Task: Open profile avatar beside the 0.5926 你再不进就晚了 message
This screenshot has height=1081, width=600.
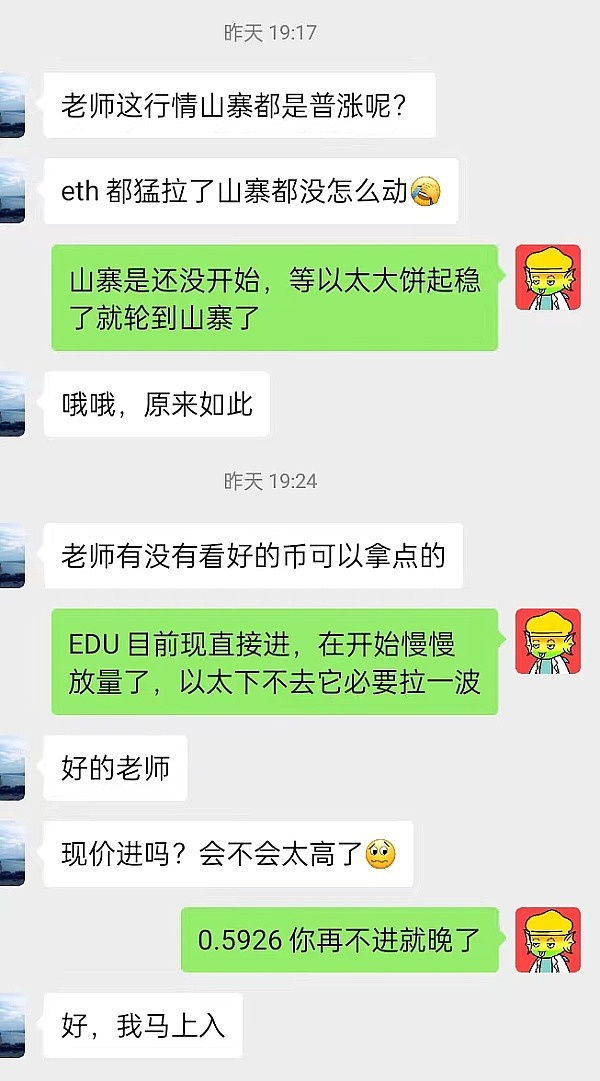Action: 547,939
